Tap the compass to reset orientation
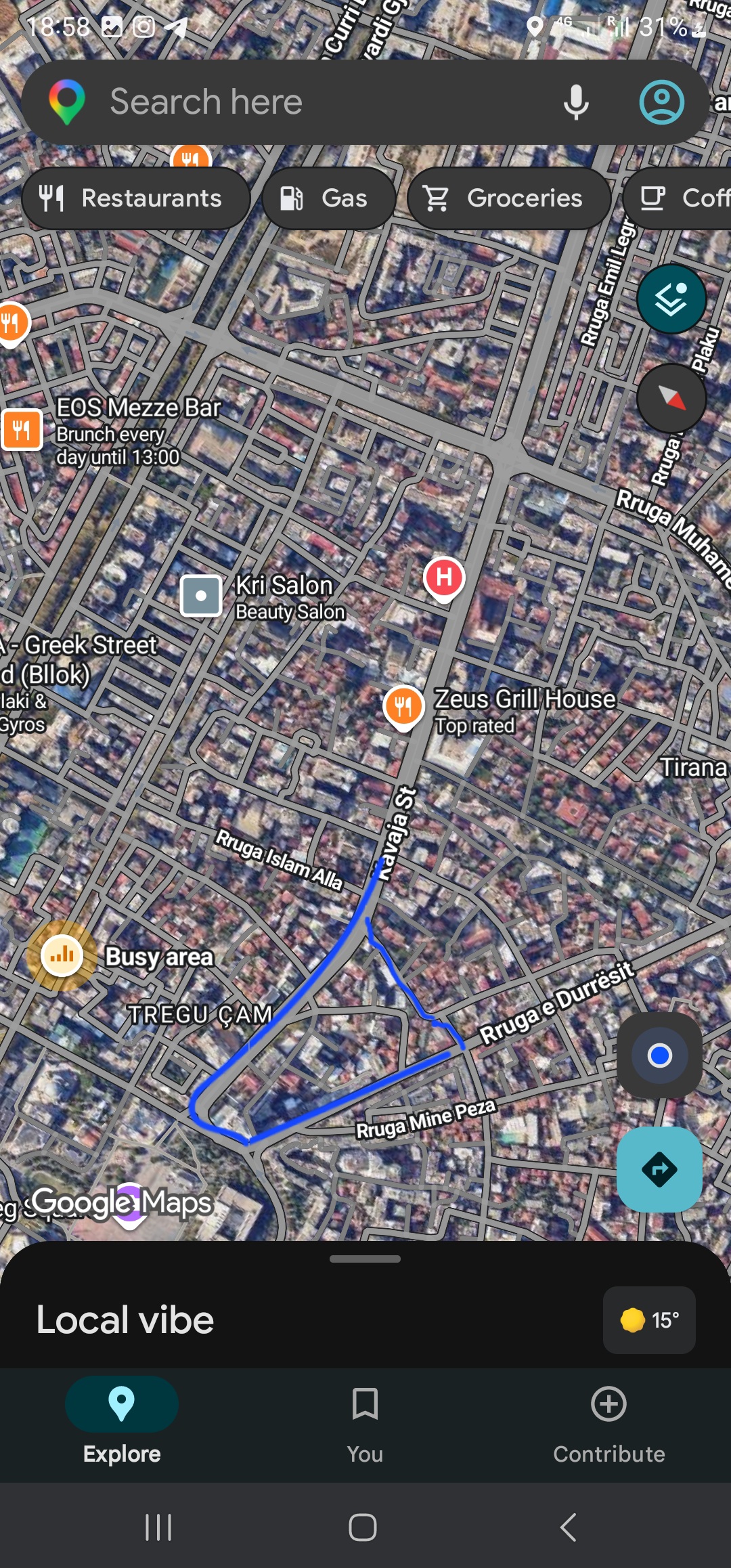This screenshot has width=731, height=1568. pos(671,397)
